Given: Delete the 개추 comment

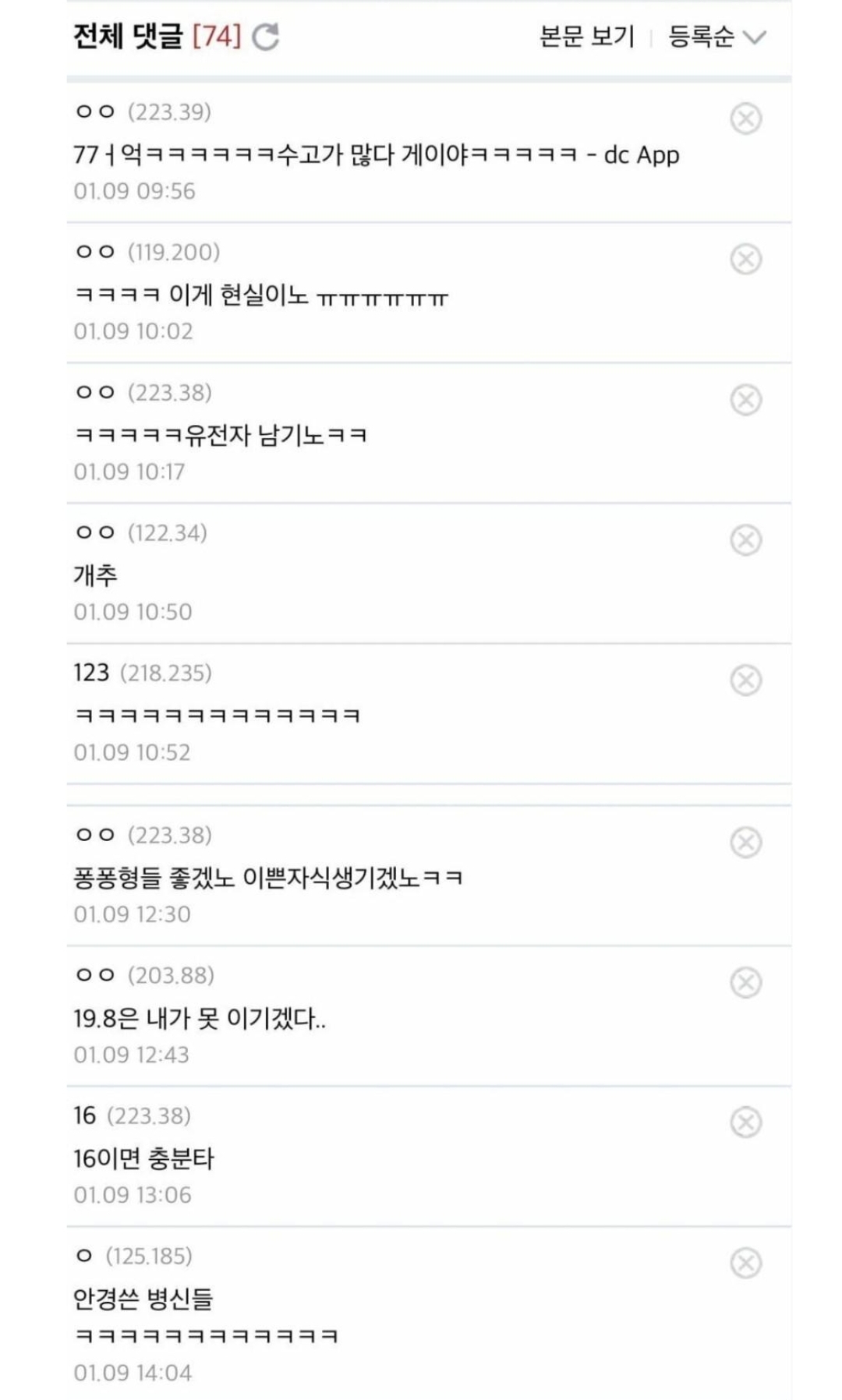Looking at the screenshot, I should [x=746, y=539].
